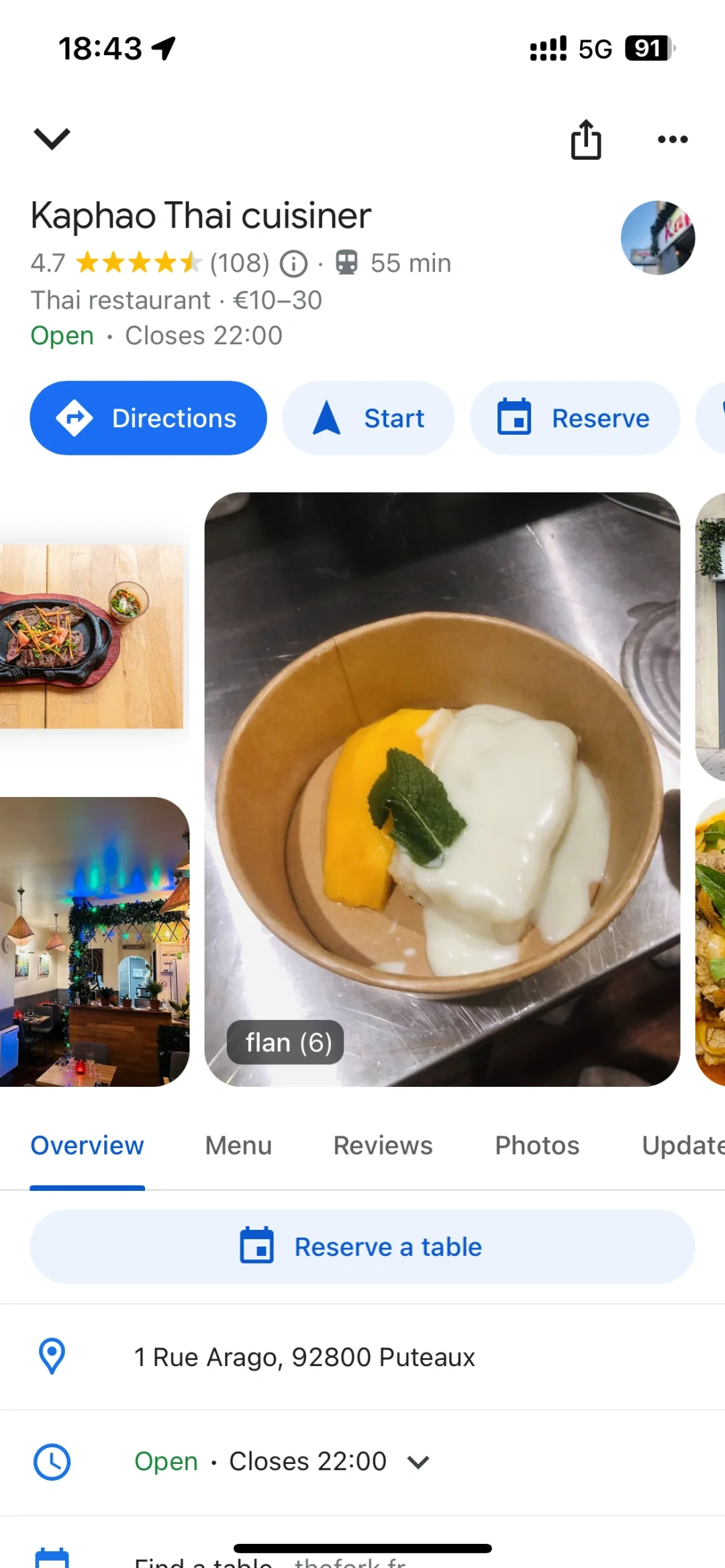Switch to the Menu tab
The height and width of the screenshot is (1568, 725).
tap(238, 1145)
